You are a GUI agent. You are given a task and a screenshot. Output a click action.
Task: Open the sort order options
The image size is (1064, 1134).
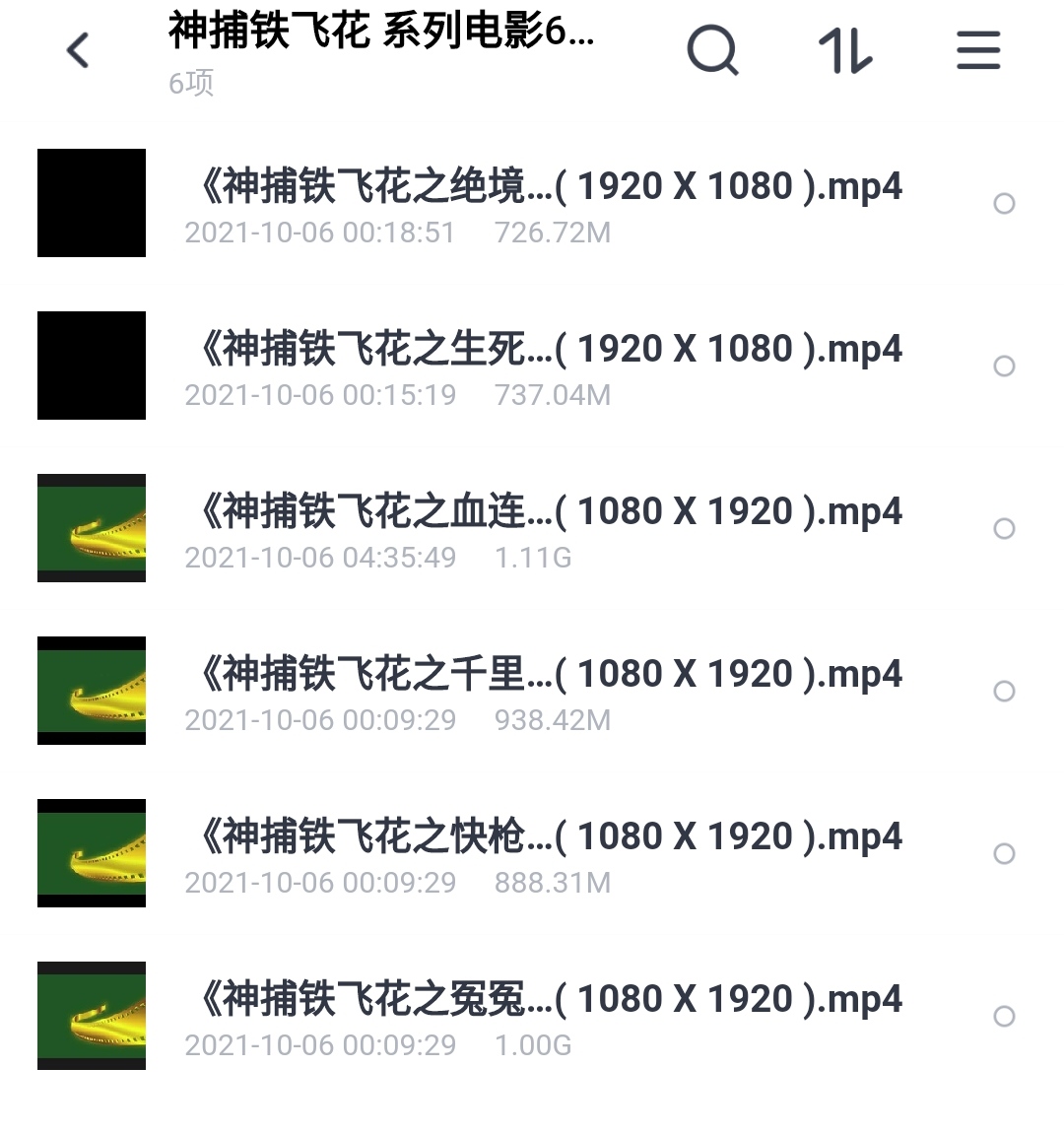pos(845,50)
